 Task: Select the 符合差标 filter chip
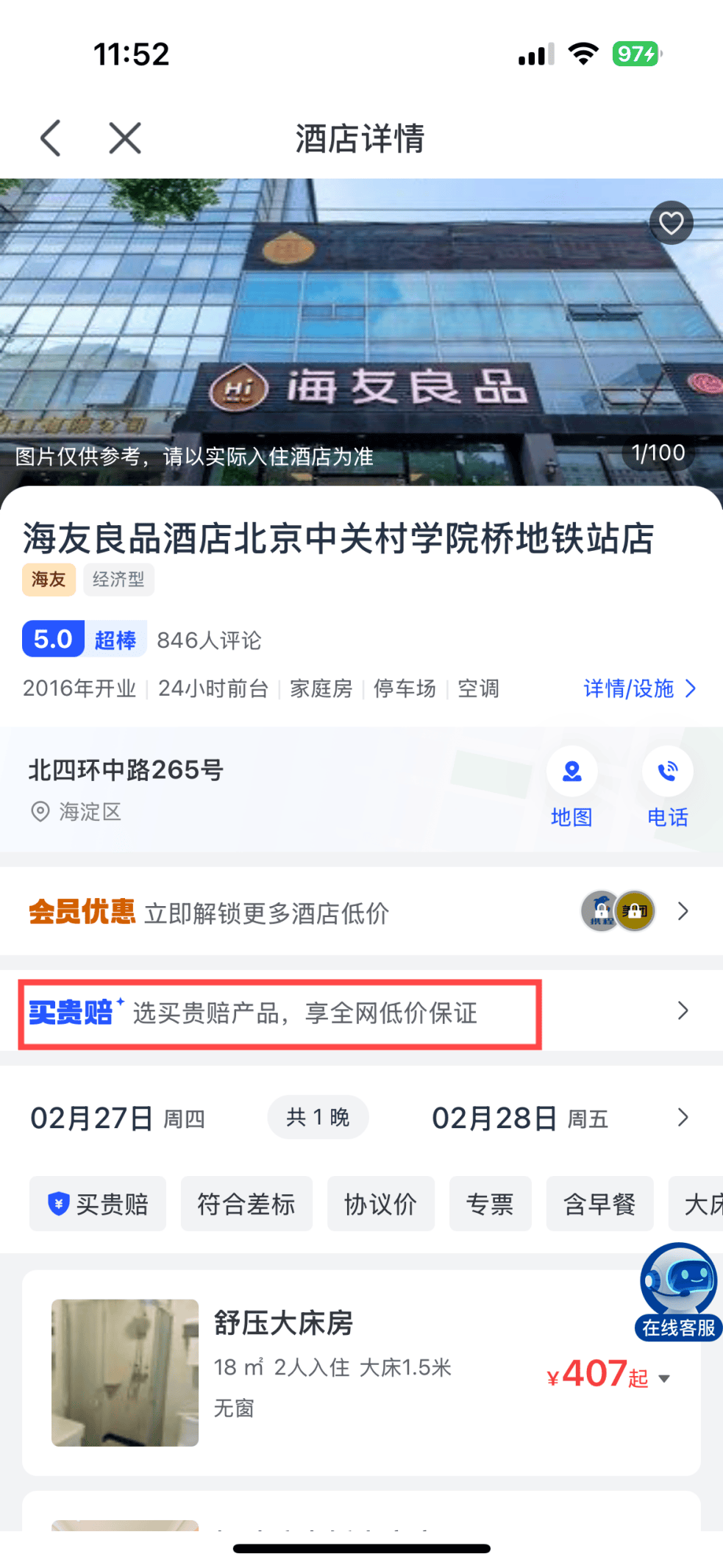246,1204
